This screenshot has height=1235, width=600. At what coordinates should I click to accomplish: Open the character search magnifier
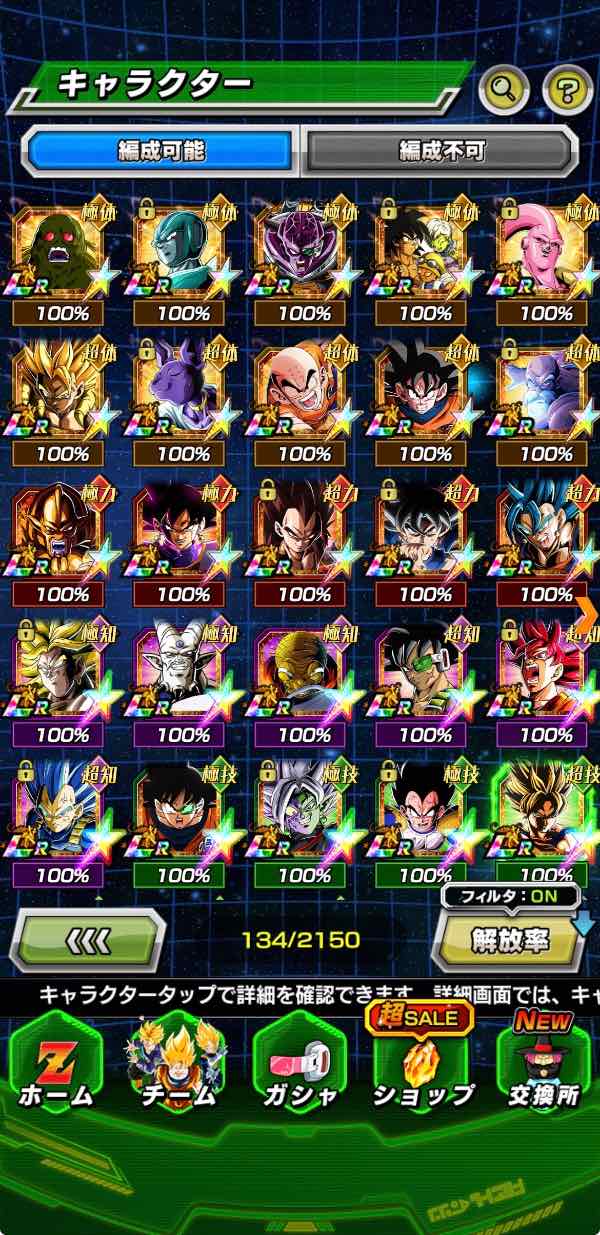tap(504, 91)
